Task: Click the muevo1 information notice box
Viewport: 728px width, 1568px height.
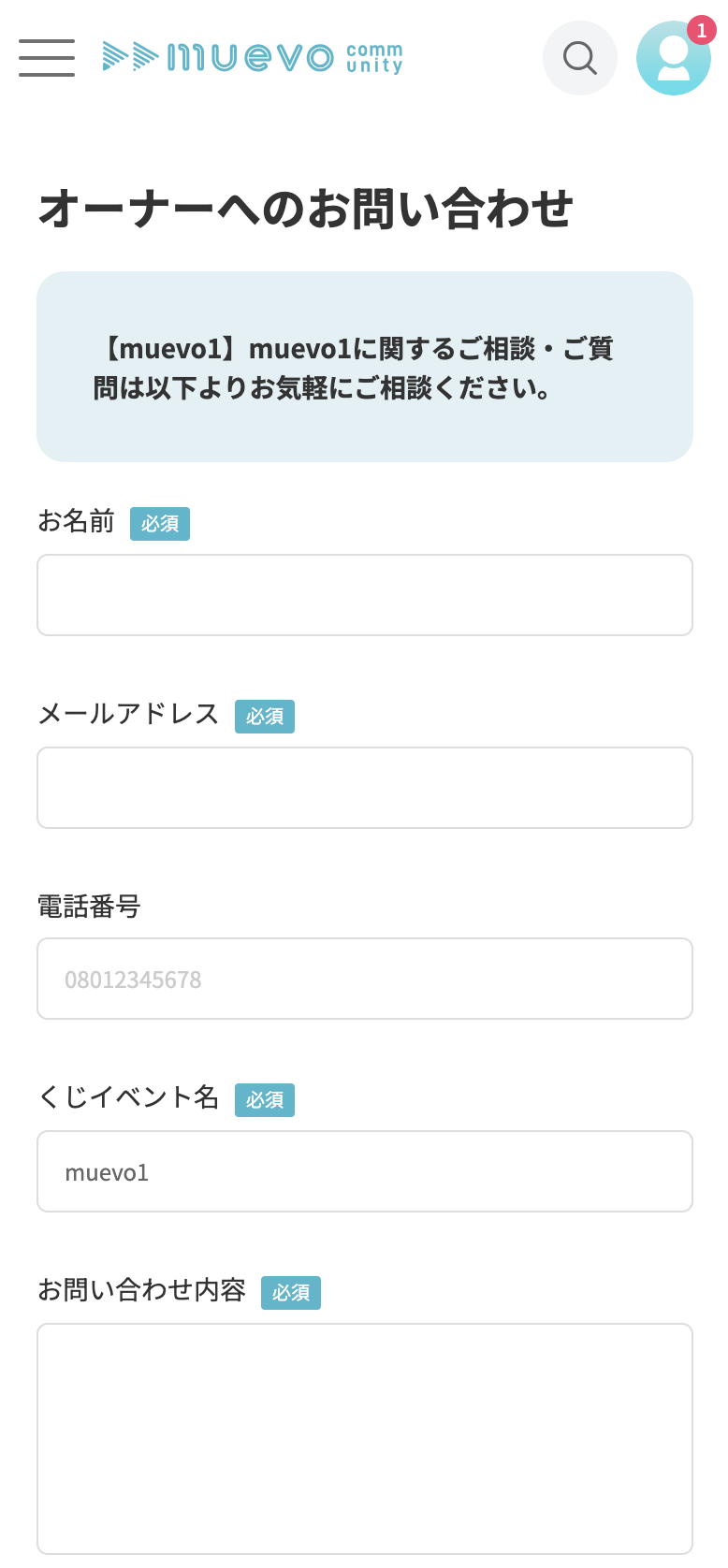Action: (364, 367)
